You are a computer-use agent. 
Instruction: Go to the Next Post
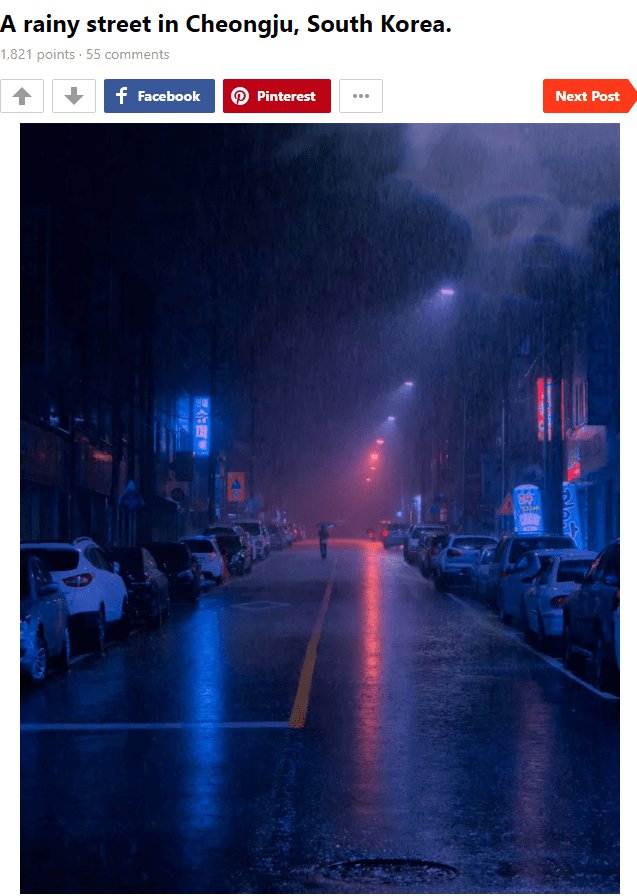(x=587, y=96)
